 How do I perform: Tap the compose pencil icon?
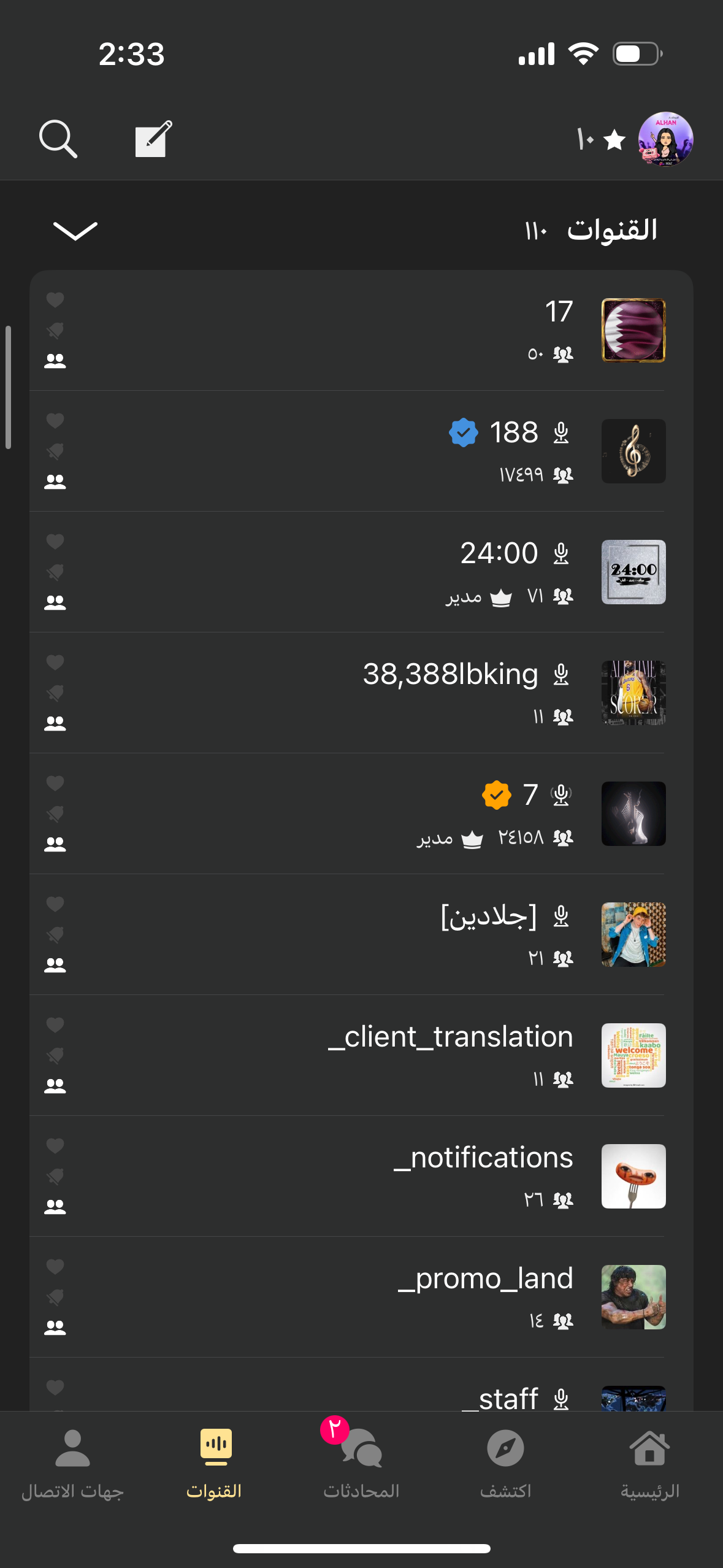(153, 139)
